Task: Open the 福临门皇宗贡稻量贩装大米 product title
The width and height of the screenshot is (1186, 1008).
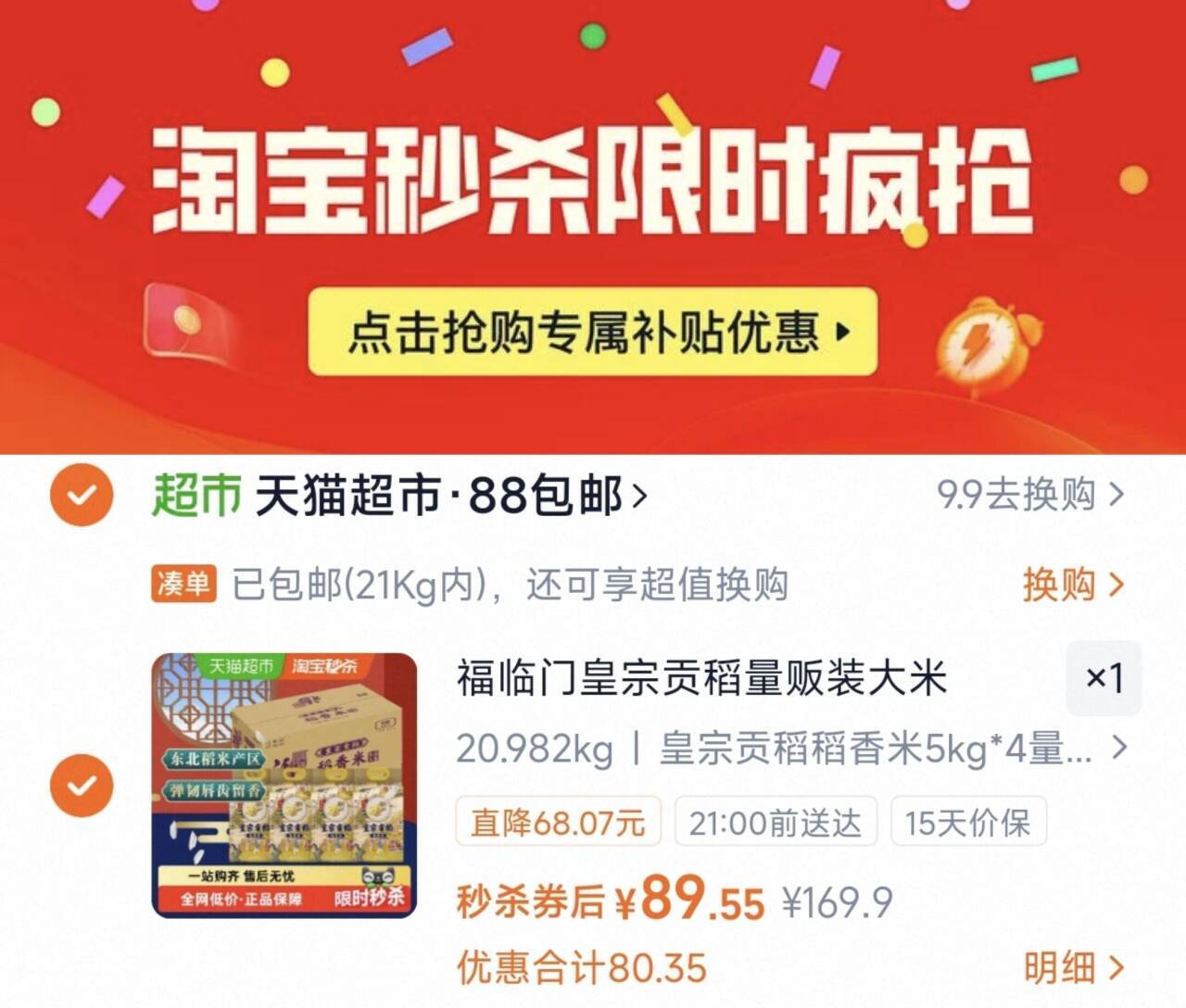Action: point(701,677)
